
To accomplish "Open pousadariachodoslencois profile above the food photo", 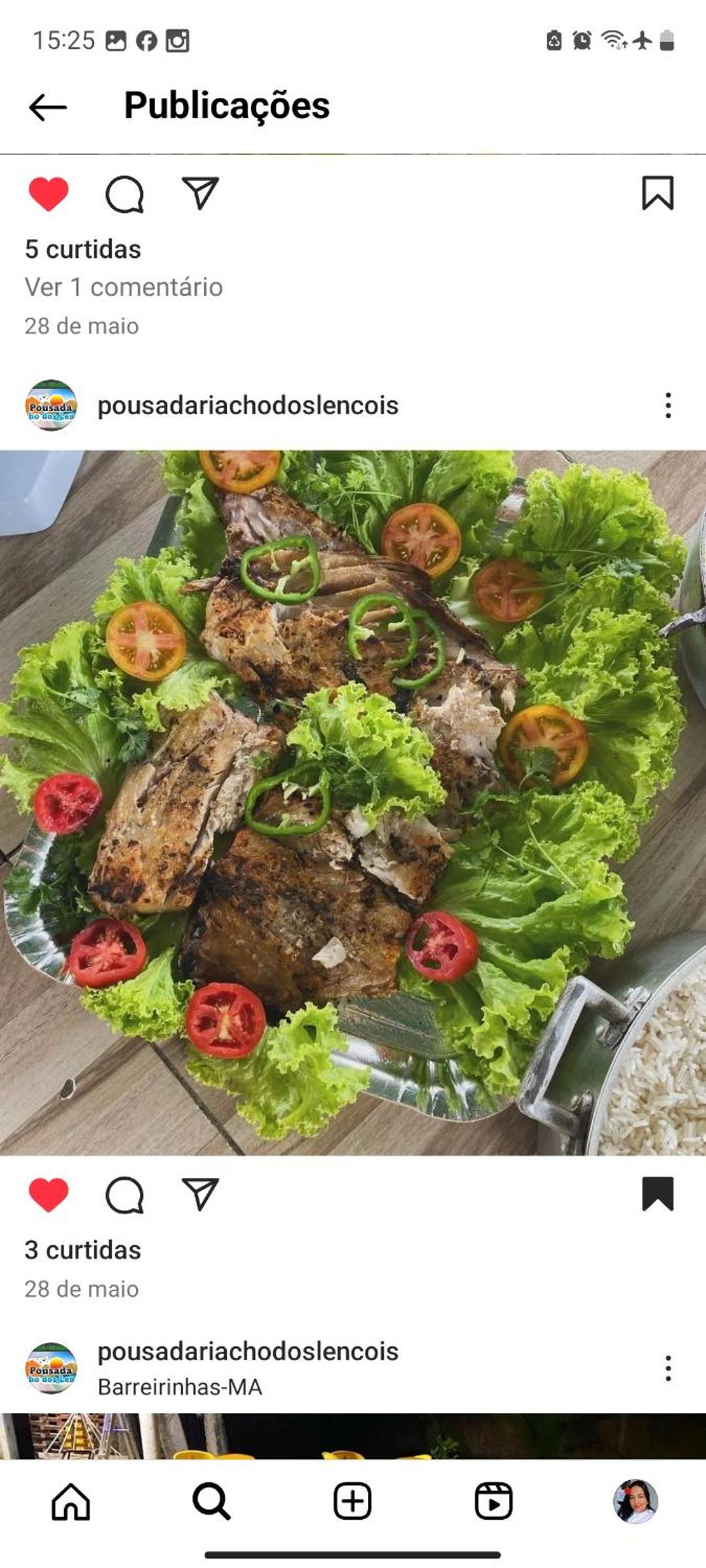I will [x=247, y=406].
